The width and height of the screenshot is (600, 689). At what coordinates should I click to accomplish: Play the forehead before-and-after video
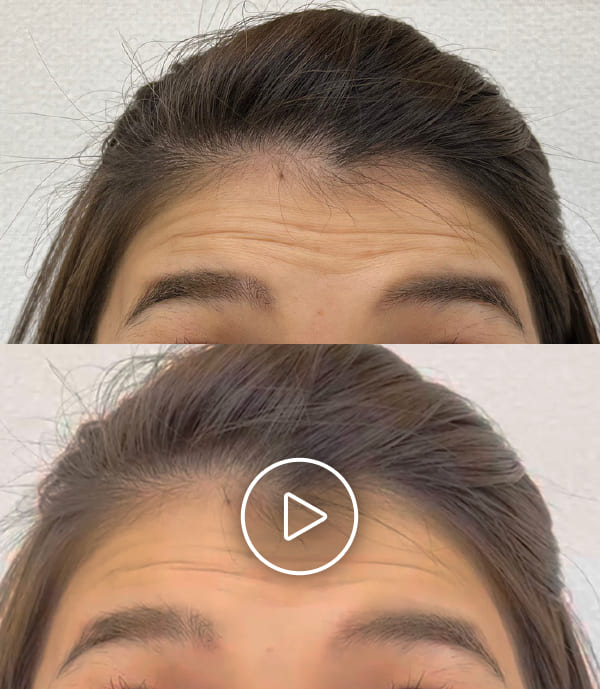(299, 516)
